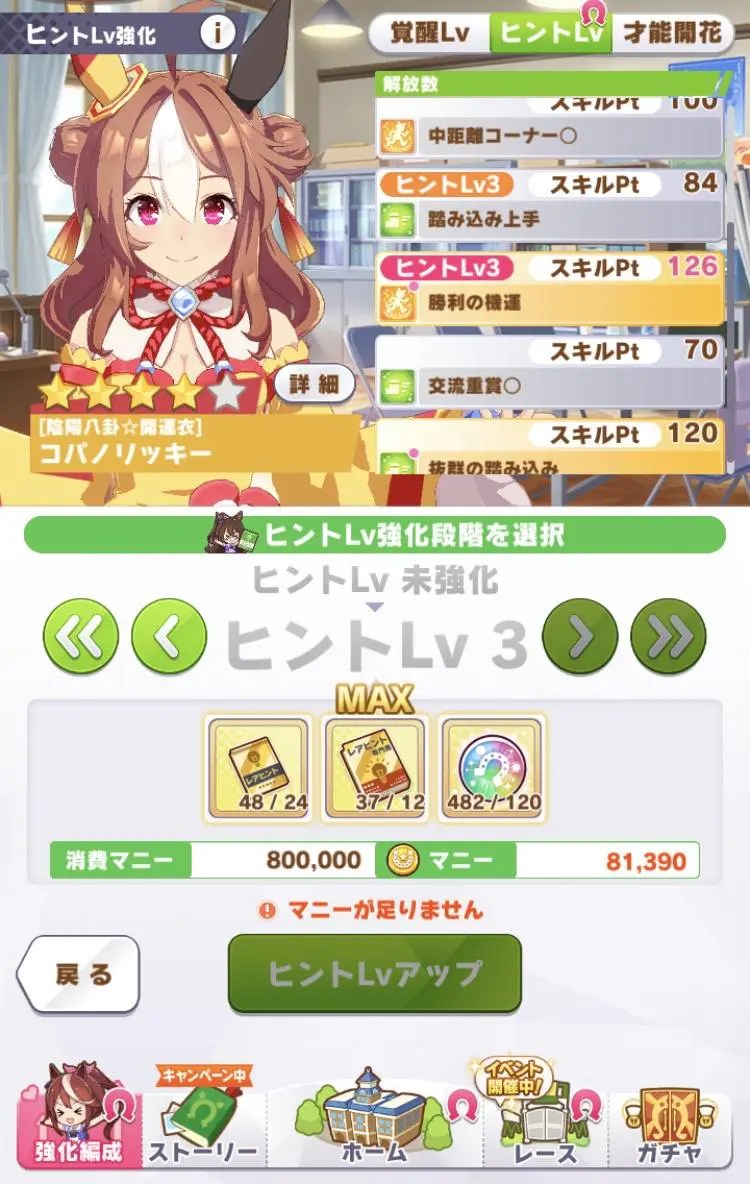Jump to lowest hint level with double-left arrow

(80, 636)
